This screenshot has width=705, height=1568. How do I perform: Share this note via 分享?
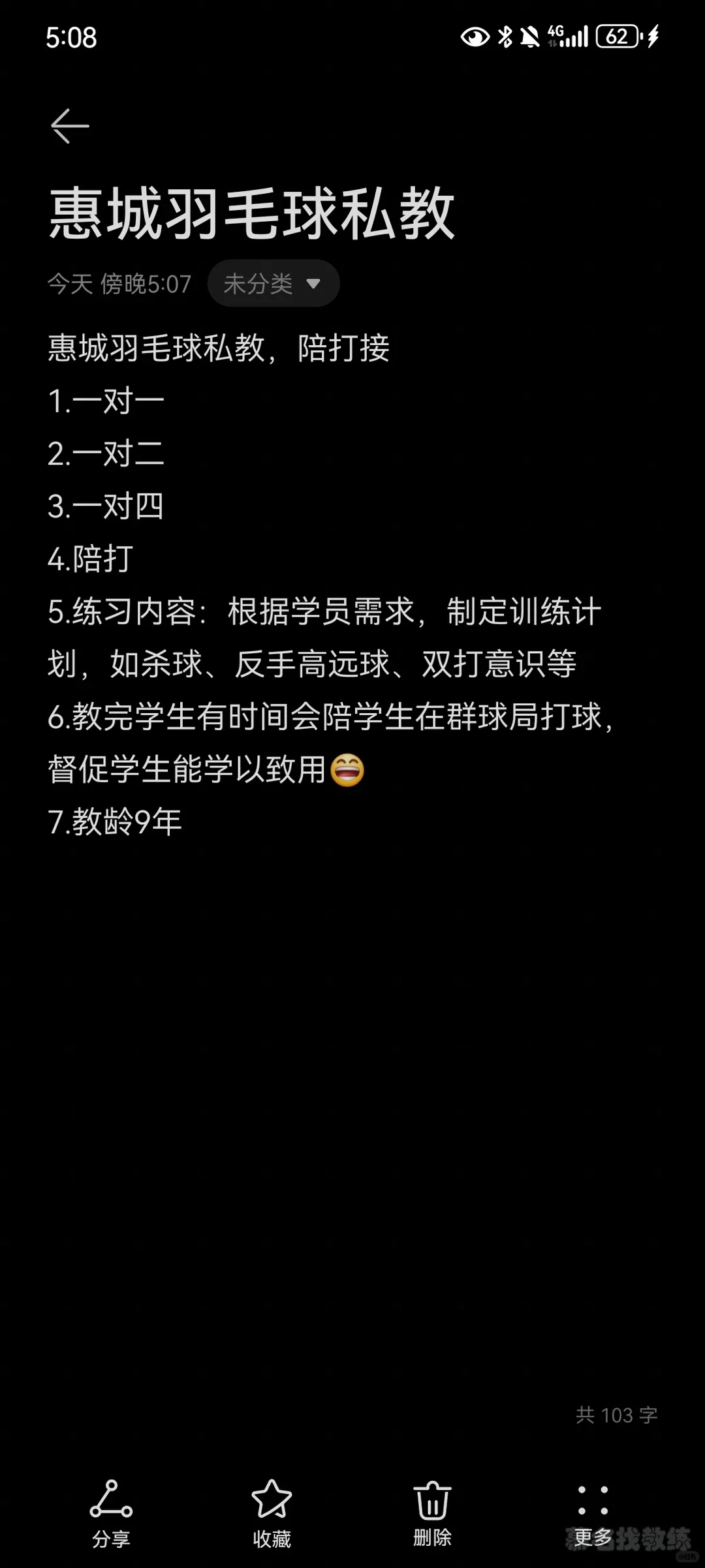(x=111, y=1513)
